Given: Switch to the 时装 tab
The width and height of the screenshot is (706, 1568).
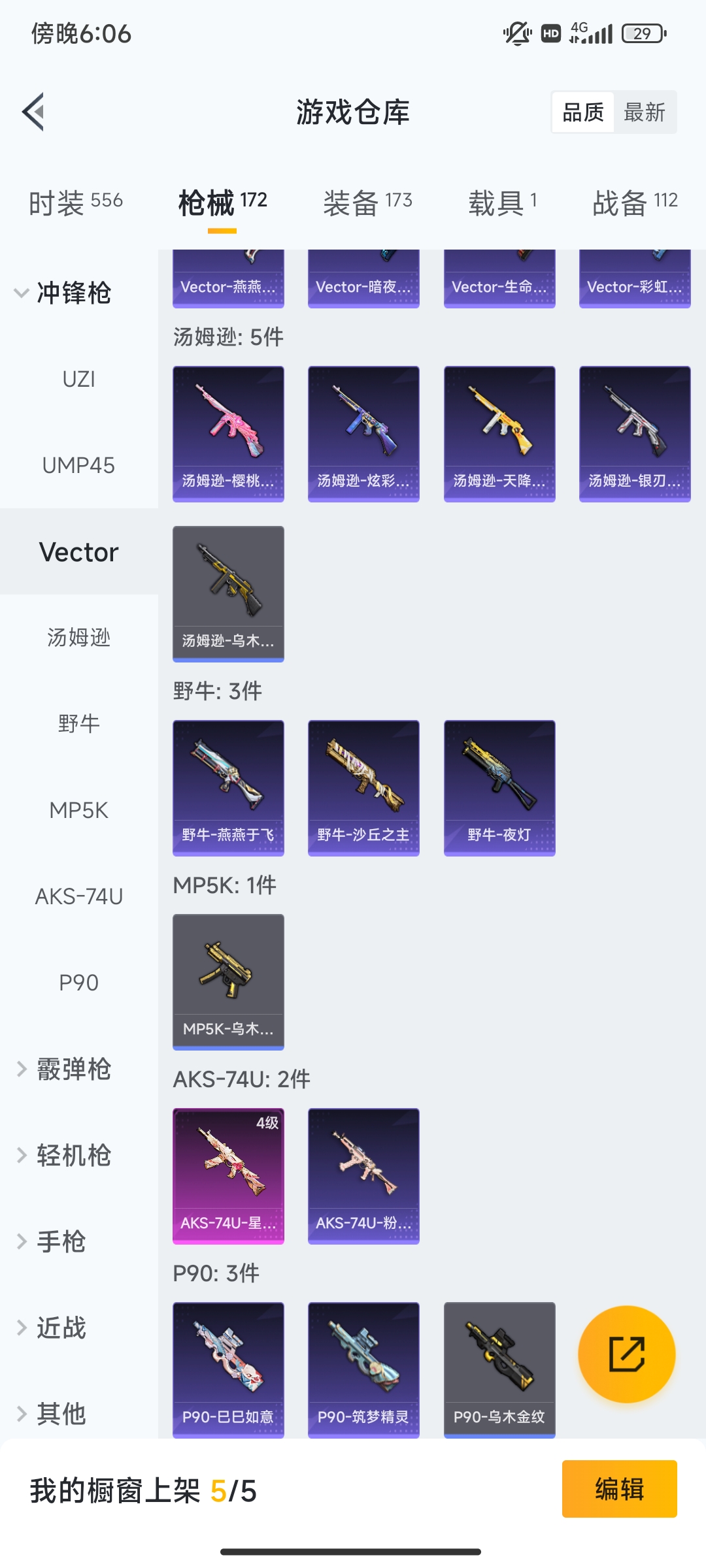Looking at the screenshot, I should click(x=76, y=203).
